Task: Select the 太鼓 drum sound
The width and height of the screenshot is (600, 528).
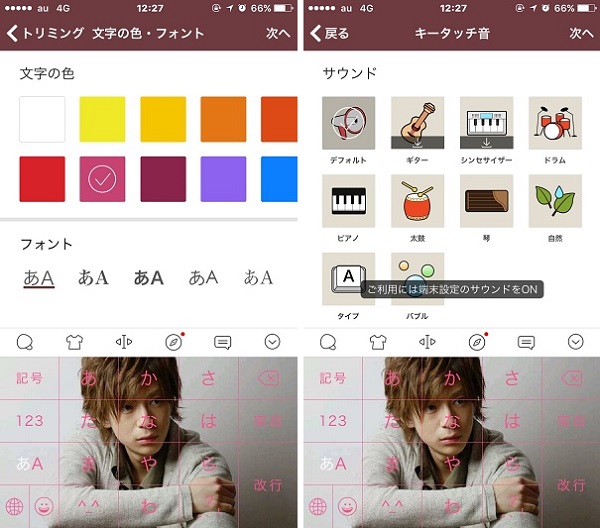Action: click(417, 201)
